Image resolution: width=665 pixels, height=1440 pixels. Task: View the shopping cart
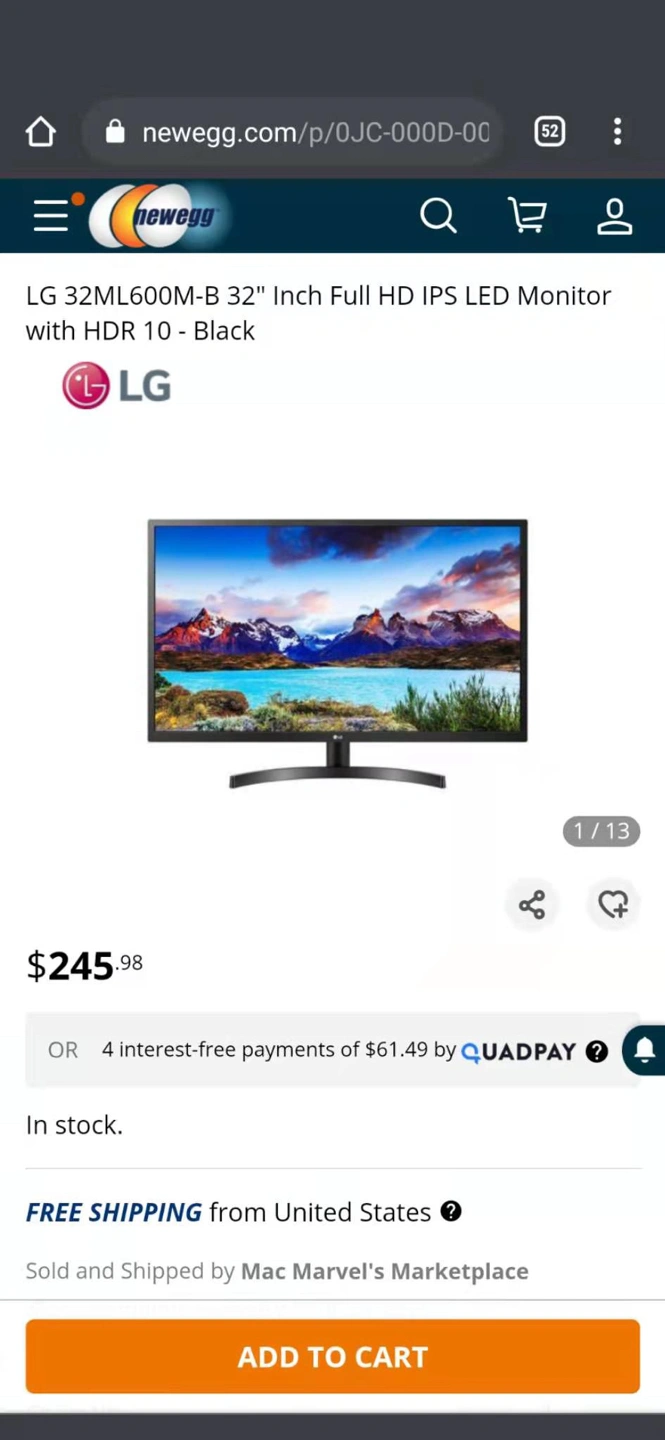click(527, 216)
